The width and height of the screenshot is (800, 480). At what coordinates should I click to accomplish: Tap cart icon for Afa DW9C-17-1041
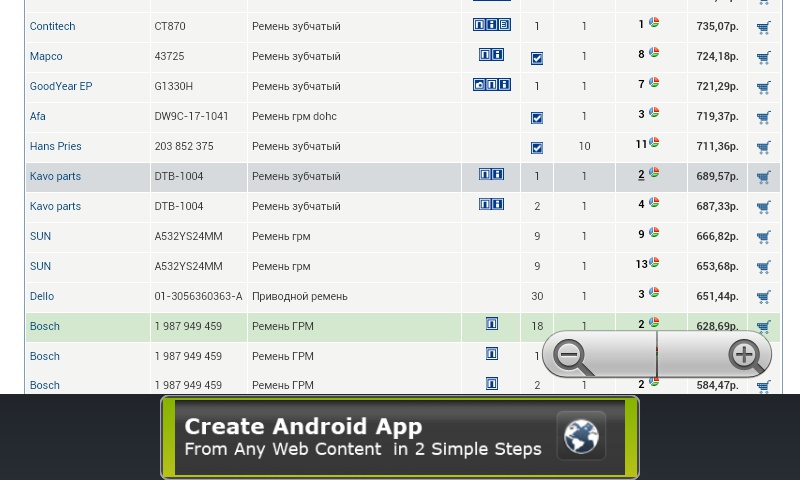pyautogui.click(x=764, y=118)
